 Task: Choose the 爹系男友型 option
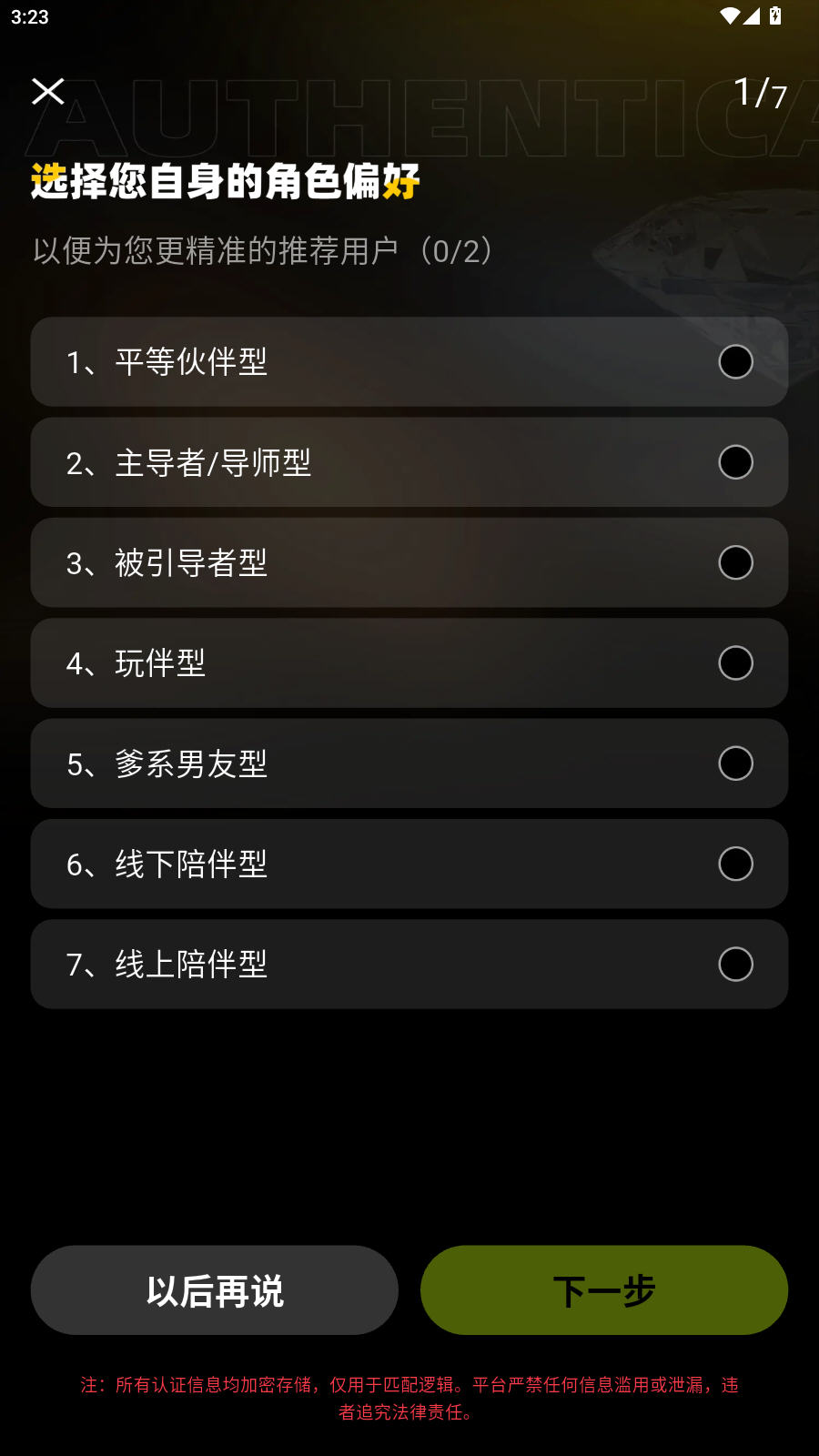tap(409, 763)
